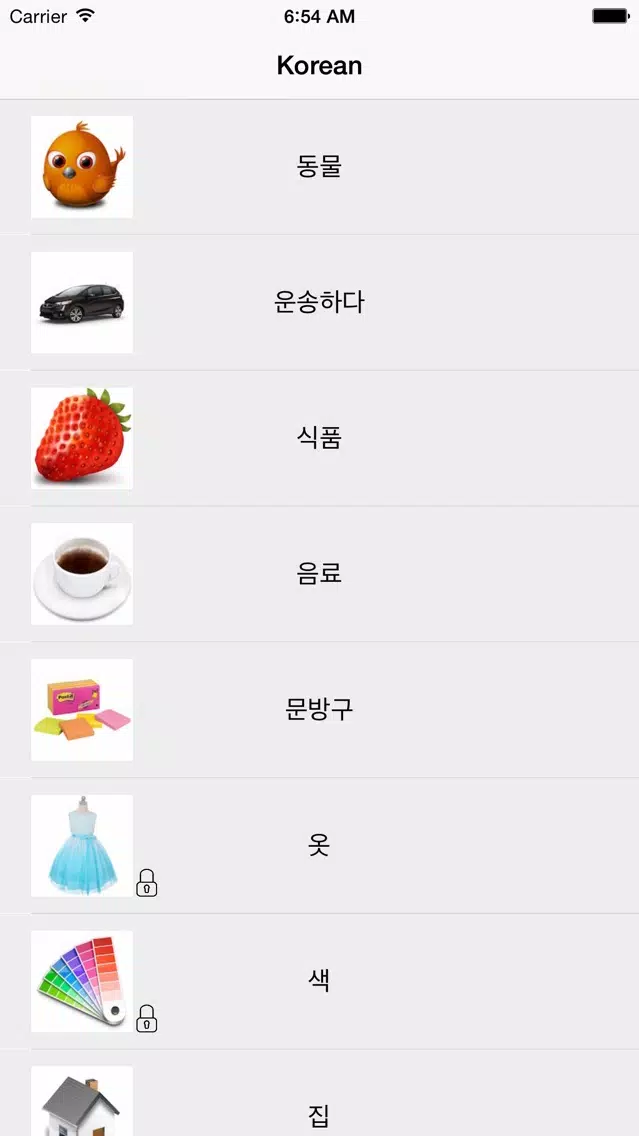
Task: Open the 식품 food category
Action: pyautogui.click(x=319, y=438)
